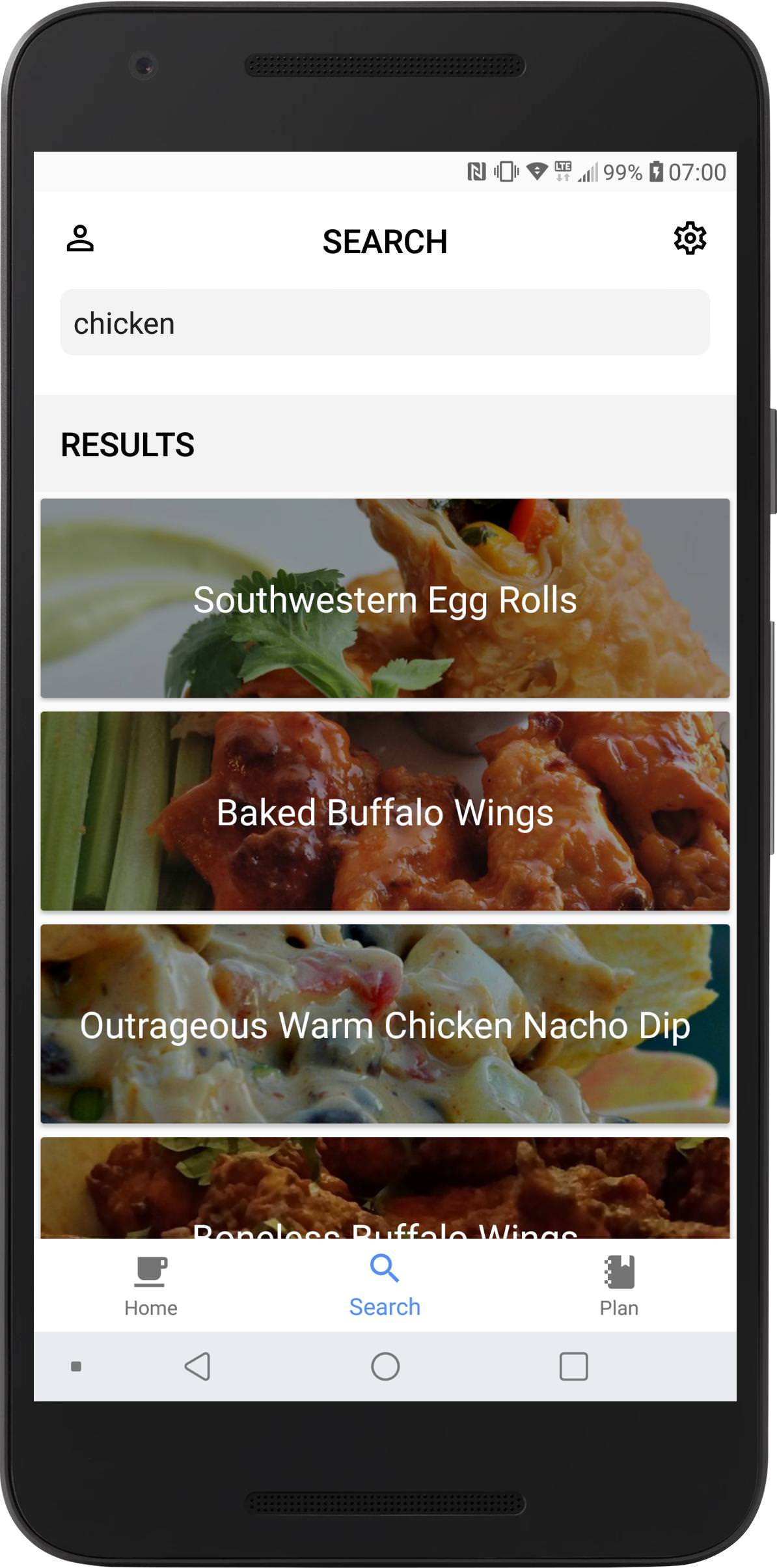Open the settings gear
Viewport: 777px width, 1568px height.
pyautogui.click(x=690, y=238)
